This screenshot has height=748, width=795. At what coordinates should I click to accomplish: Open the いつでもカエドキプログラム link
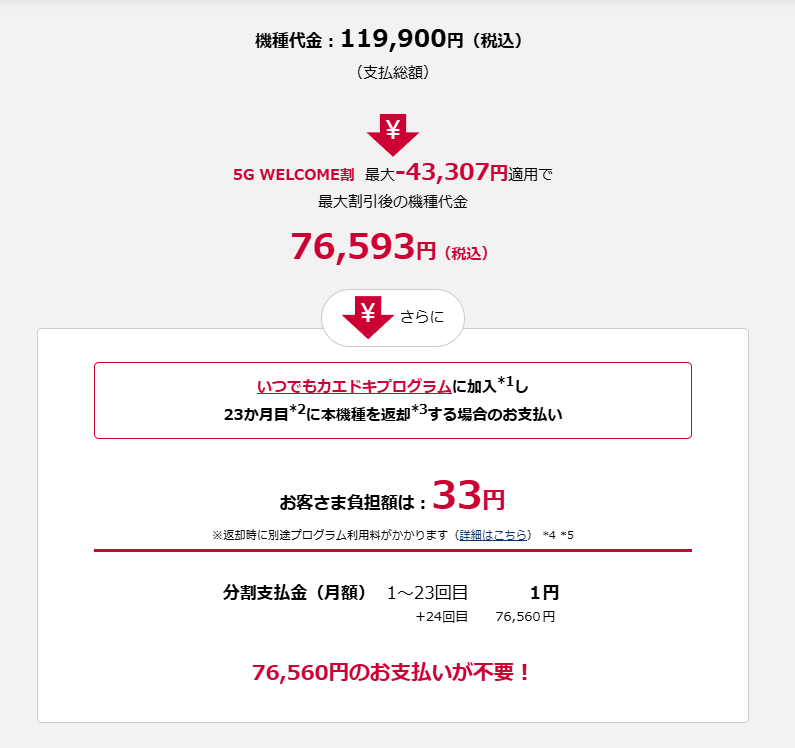(x=353, y=386)
